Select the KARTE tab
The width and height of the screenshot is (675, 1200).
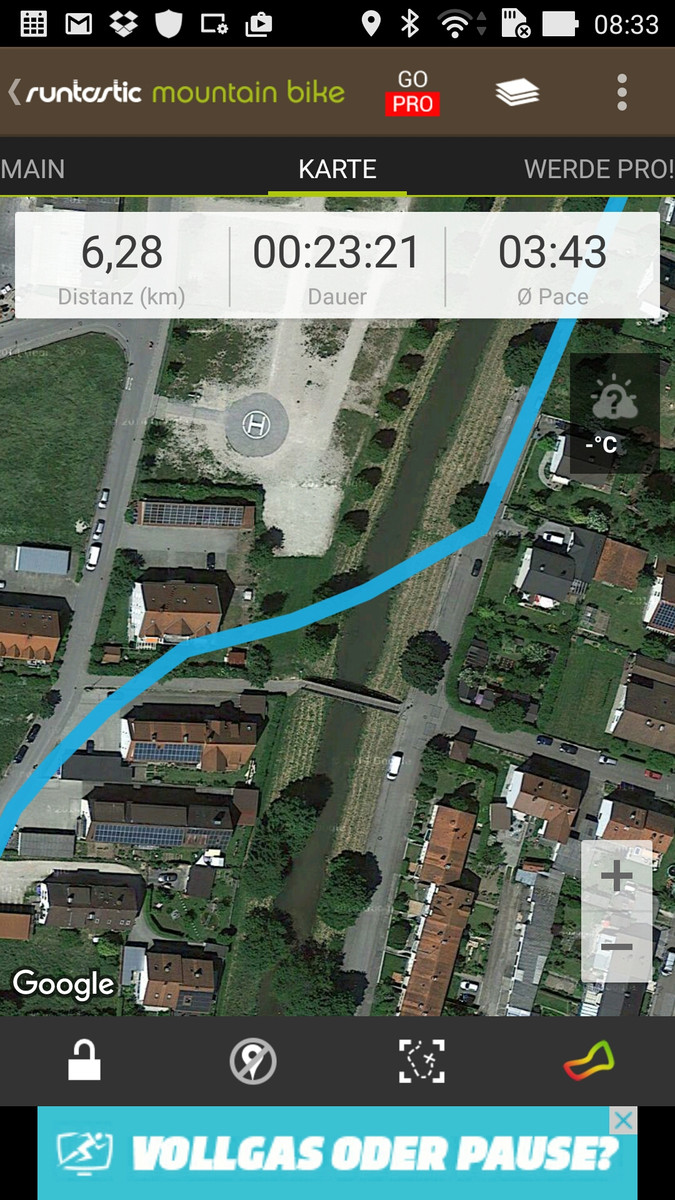pyautogui.click(x=337, y=169)
